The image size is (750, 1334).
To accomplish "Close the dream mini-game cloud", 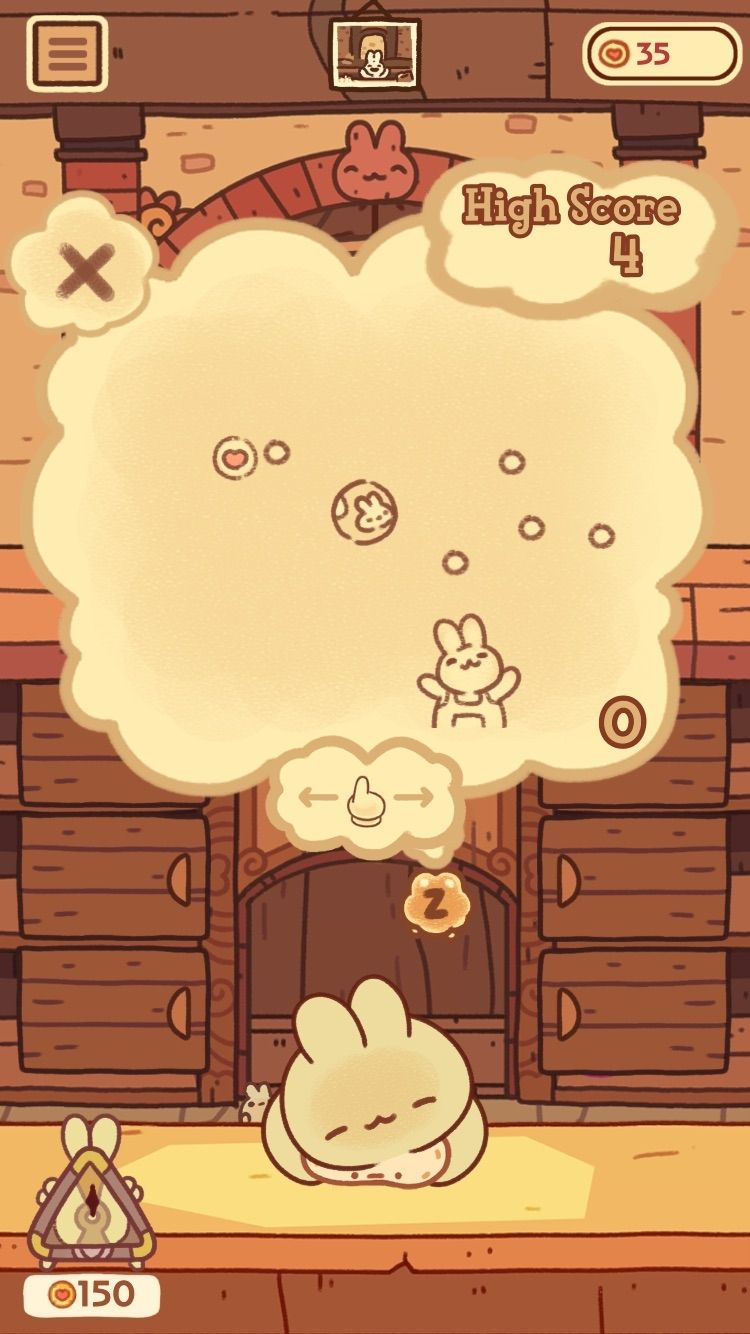I will 86,272.
